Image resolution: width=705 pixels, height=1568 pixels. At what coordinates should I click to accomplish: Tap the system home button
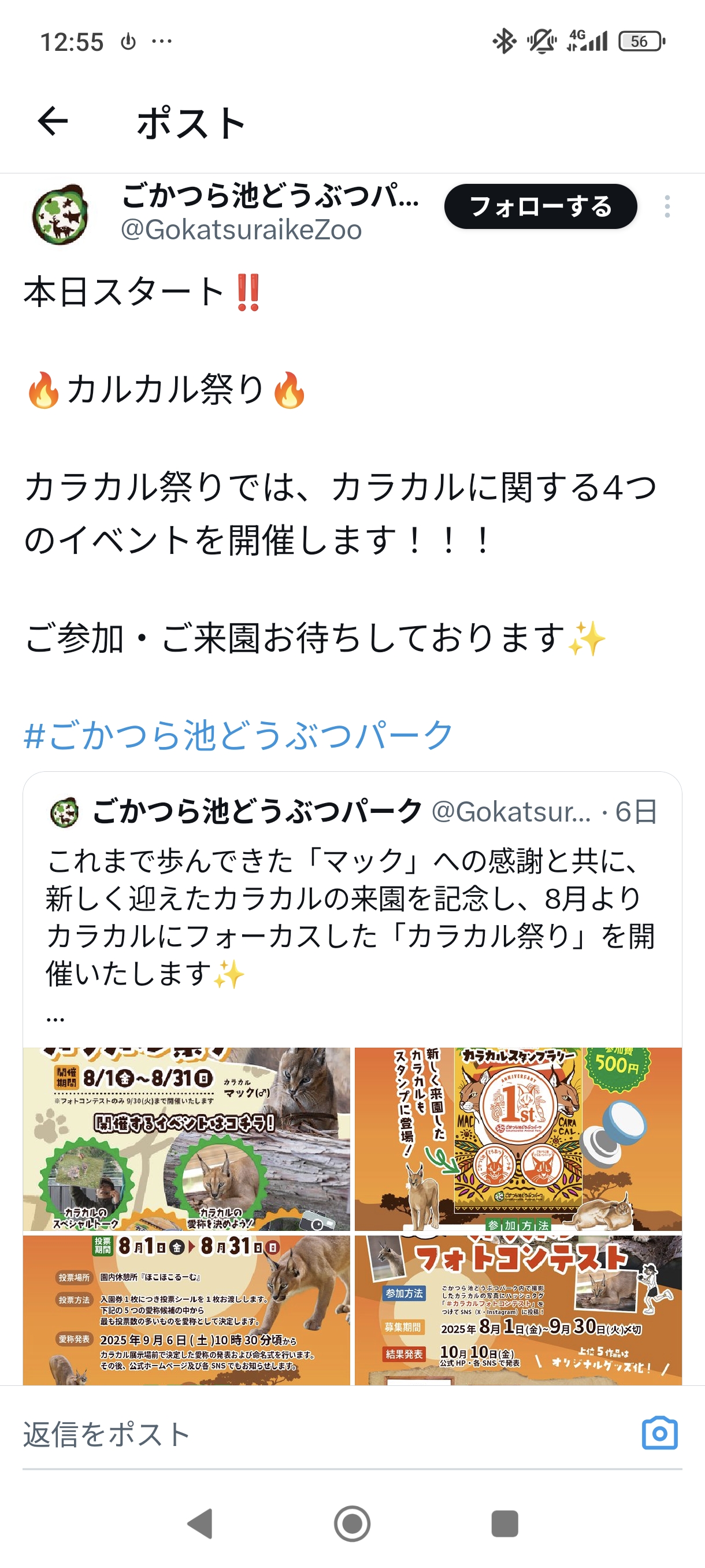pos(352,1523)
